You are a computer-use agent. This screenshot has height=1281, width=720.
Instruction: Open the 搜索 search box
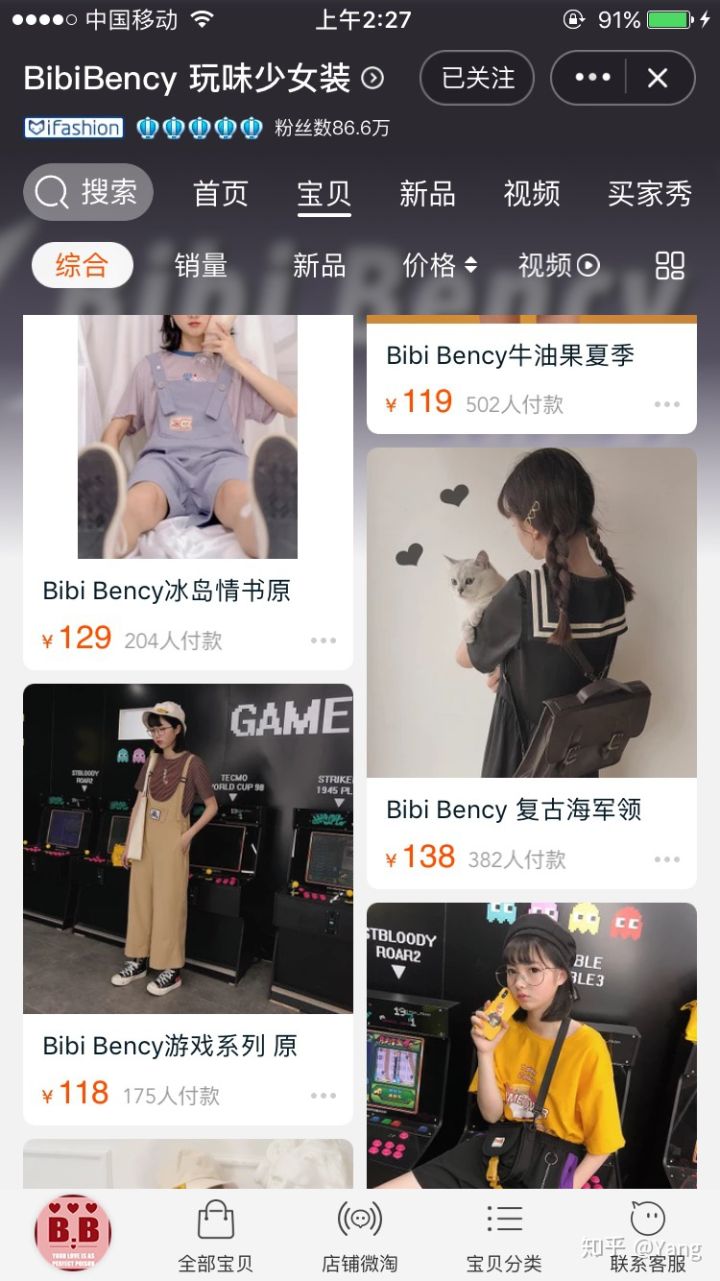tap(88, 192)
